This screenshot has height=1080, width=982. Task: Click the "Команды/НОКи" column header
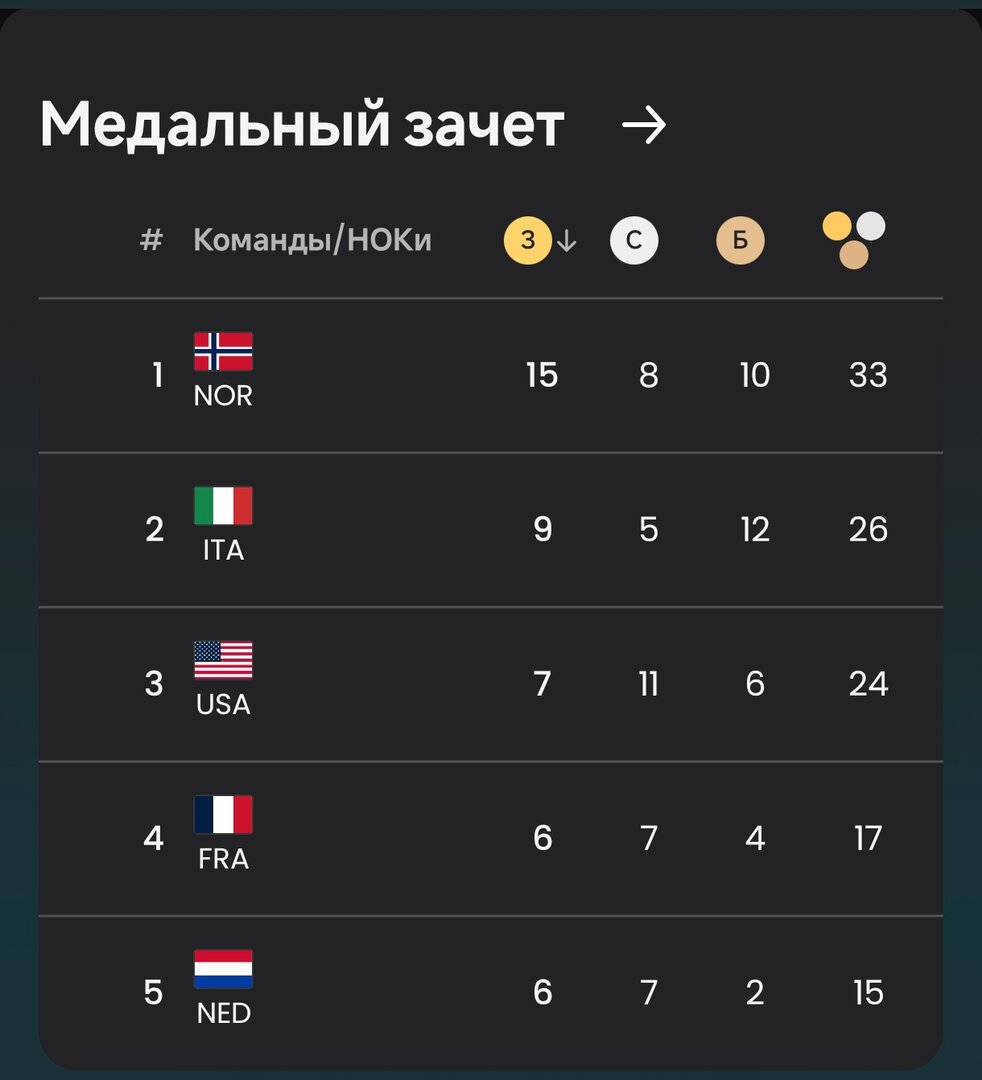313,239
